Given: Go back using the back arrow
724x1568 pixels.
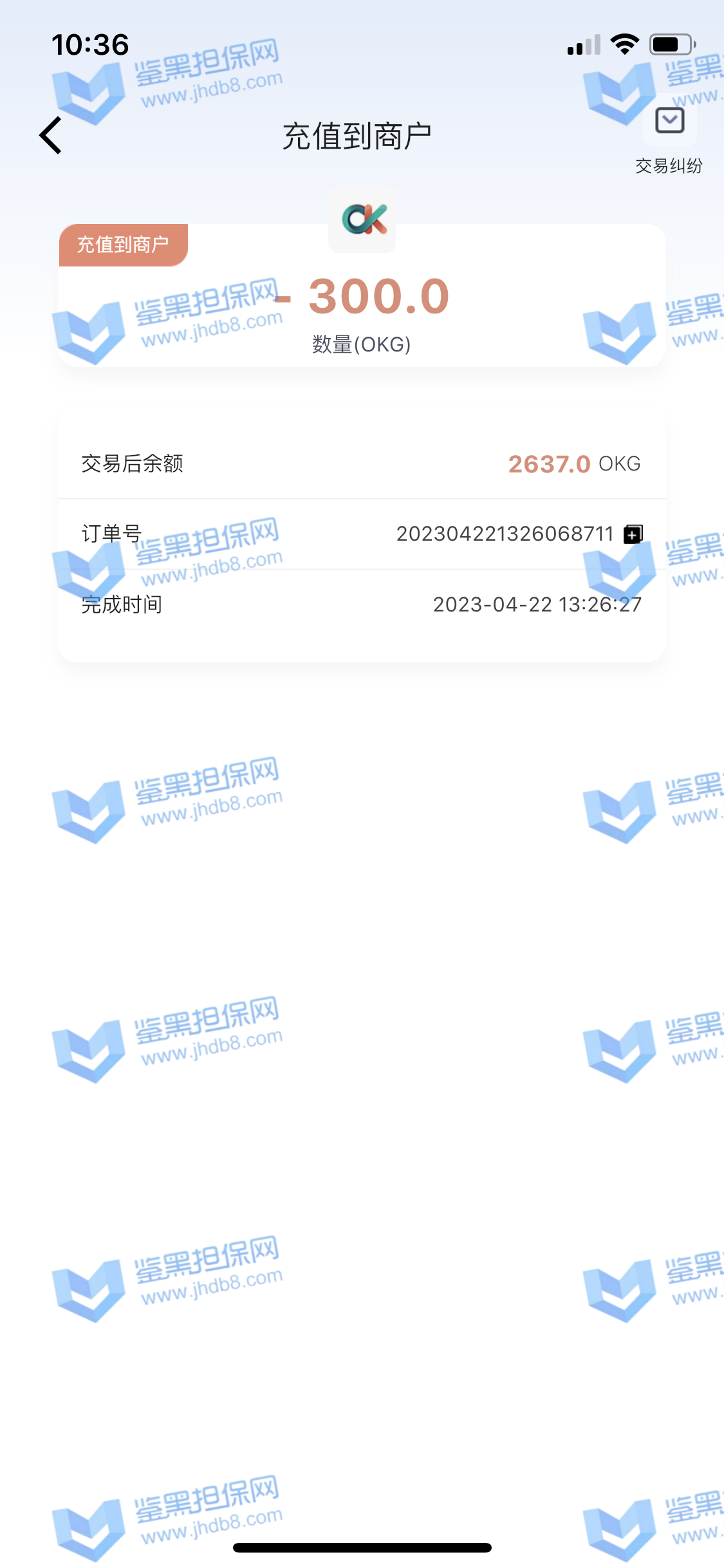Looking at the screenshot, I should tap(51, 136).
